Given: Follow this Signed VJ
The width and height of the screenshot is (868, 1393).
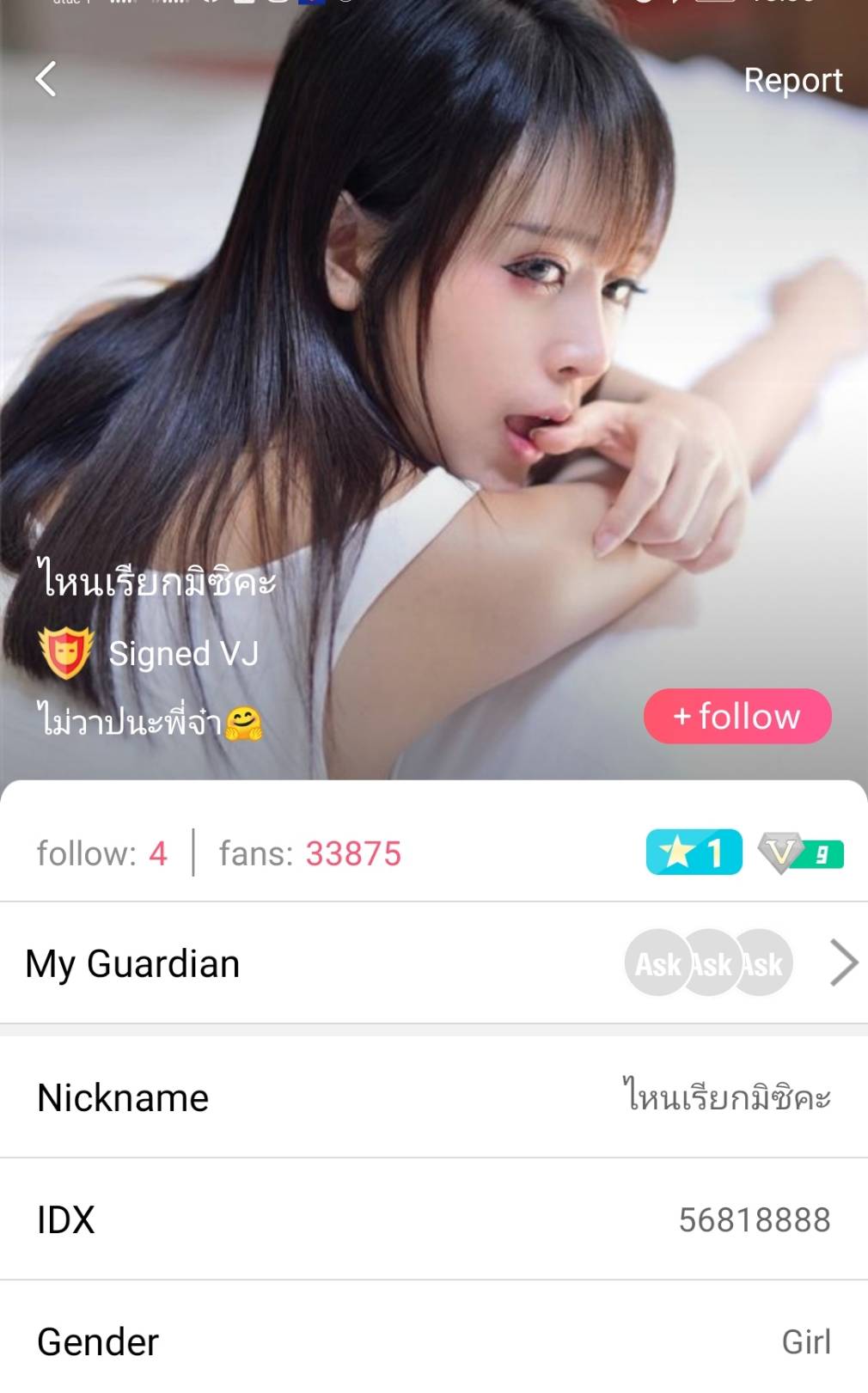Looking at the screenshot, I should pyautogui.click(x=737, y=716).
